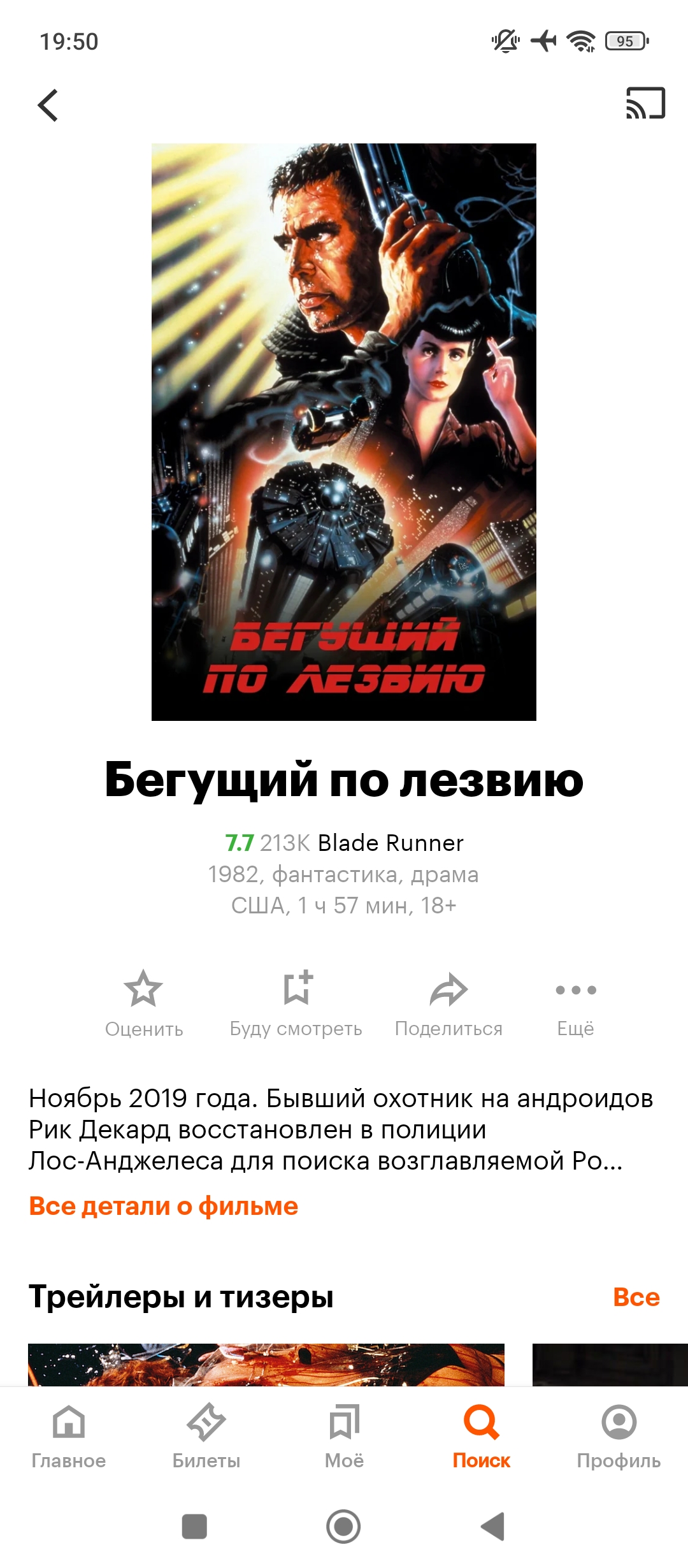Show all trailers with Все link
Viewport: 688px width, 1568px height.
click(636, 1297)
